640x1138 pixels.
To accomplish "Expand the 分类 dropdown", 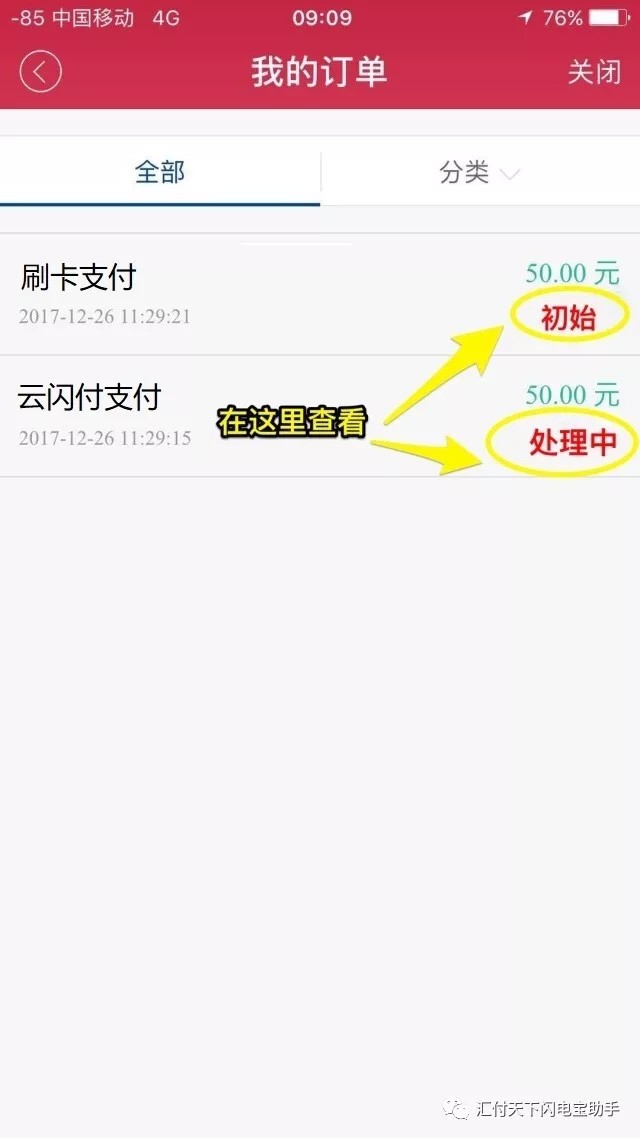I will [480, 172].
